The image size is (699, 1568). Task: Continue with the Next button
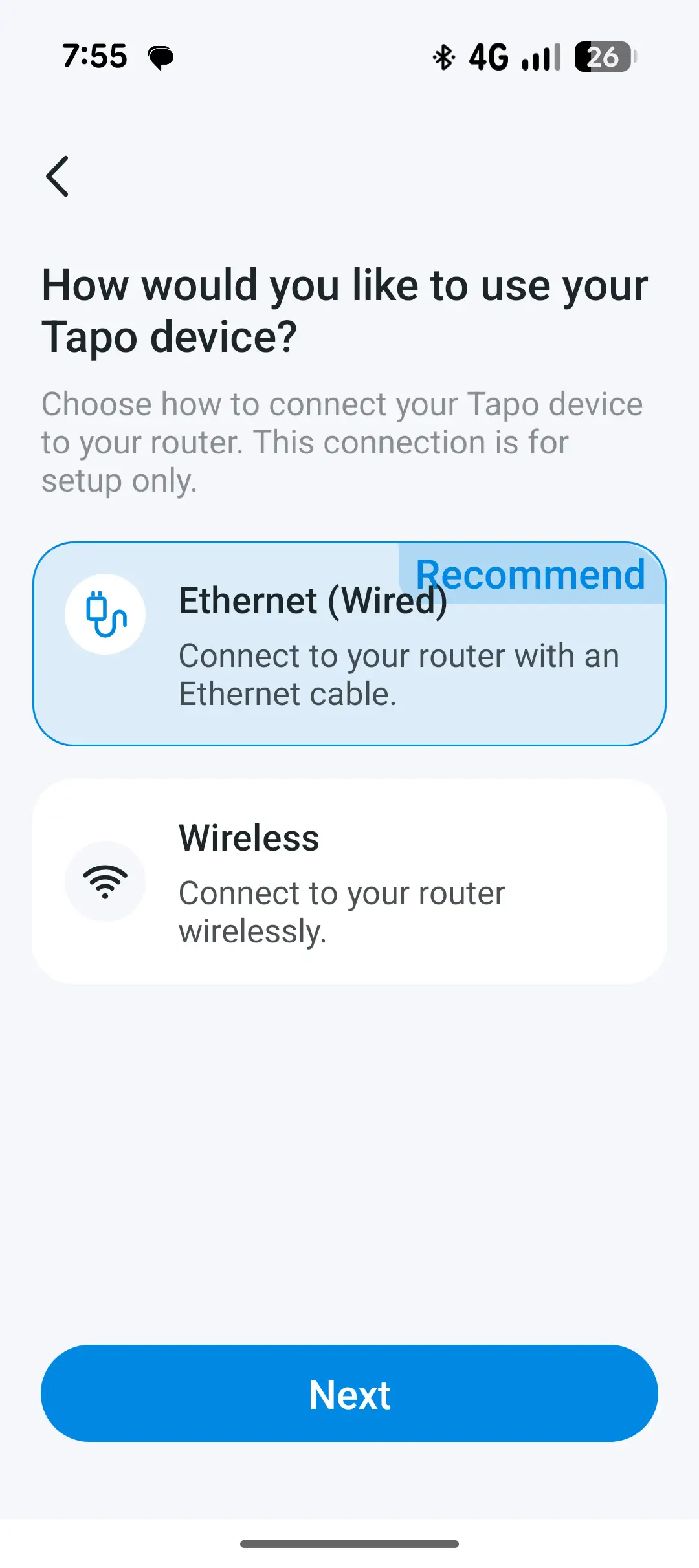coord(349,1393)
